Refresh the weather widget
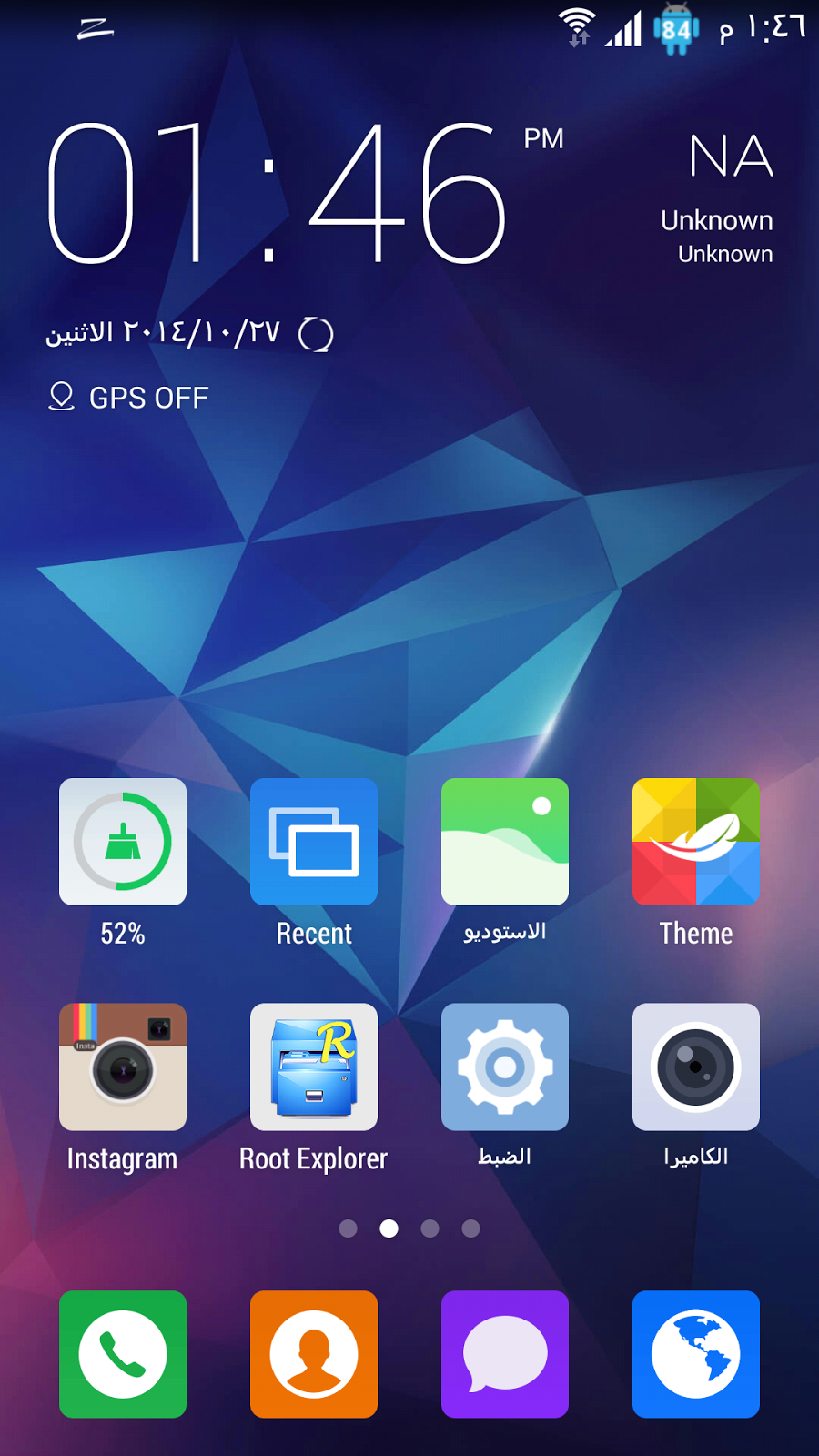 click(x=316, y=334)
